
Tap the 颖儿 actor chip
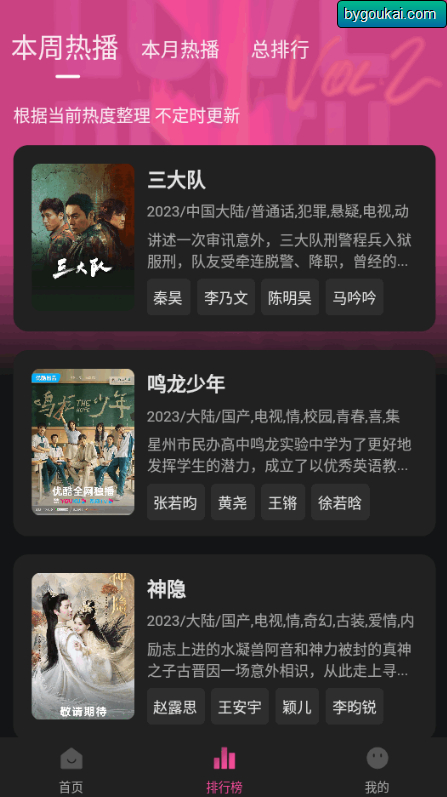pos(297,706)
